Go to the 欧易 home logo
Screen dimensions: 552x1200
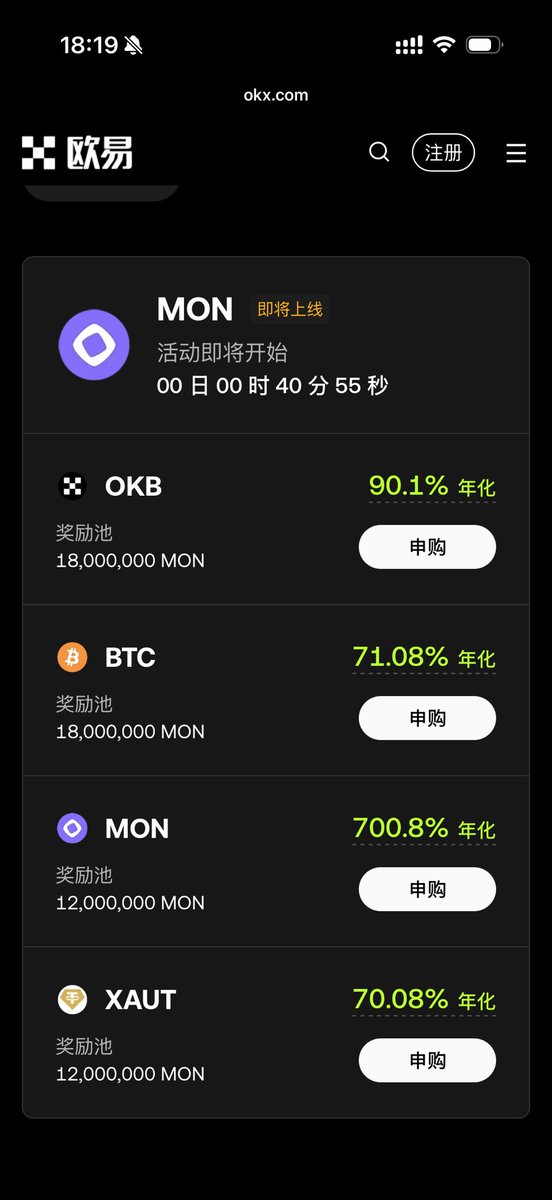pyautogui.click(x=77, y=153)
